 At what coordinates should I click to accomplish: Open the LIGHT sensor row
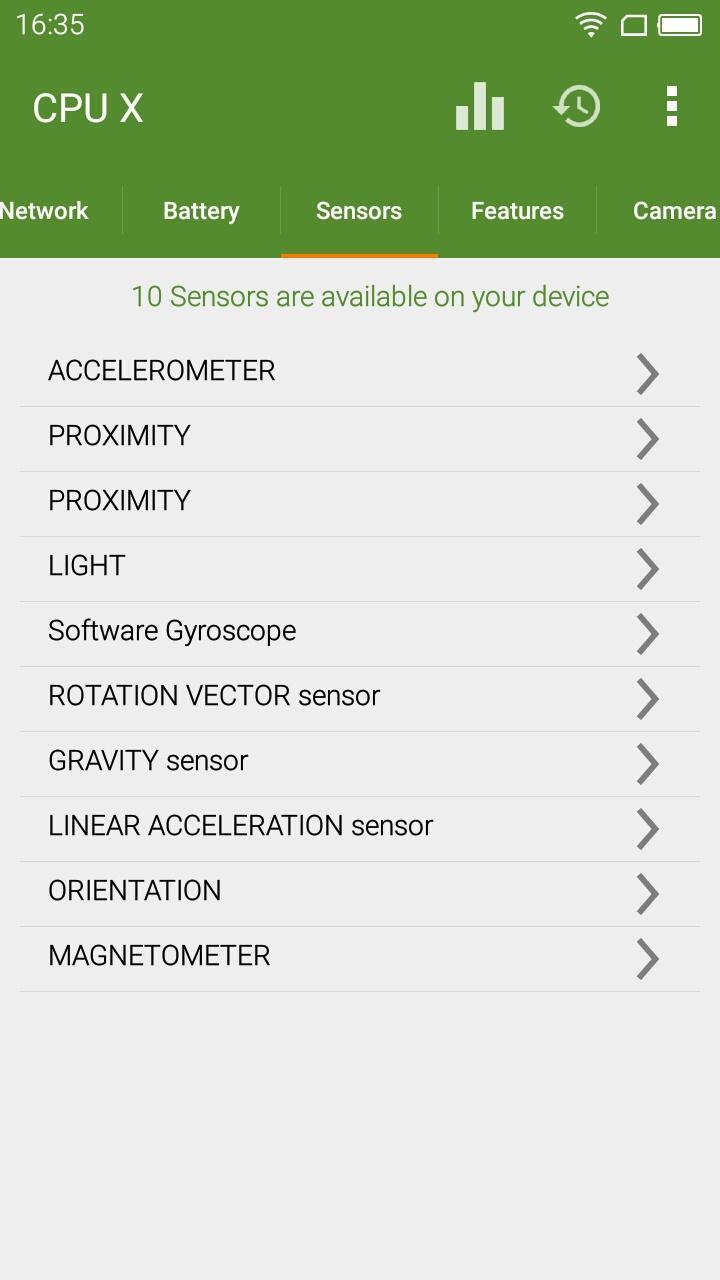[x=360, y=567]
